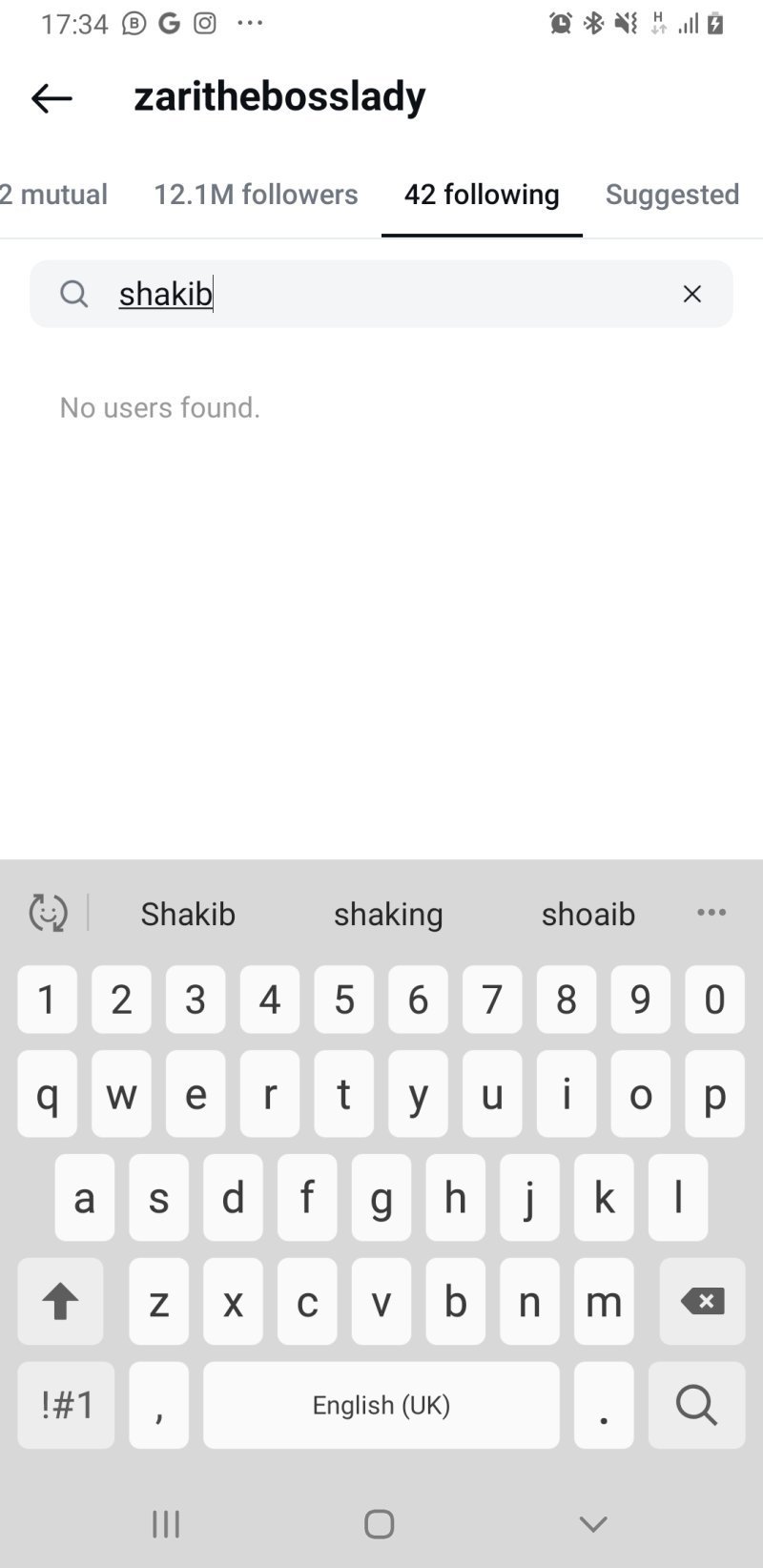Screen dimensions: 763x1568
Task: Open the 12.1M followers tab
Action: (256, 195)
